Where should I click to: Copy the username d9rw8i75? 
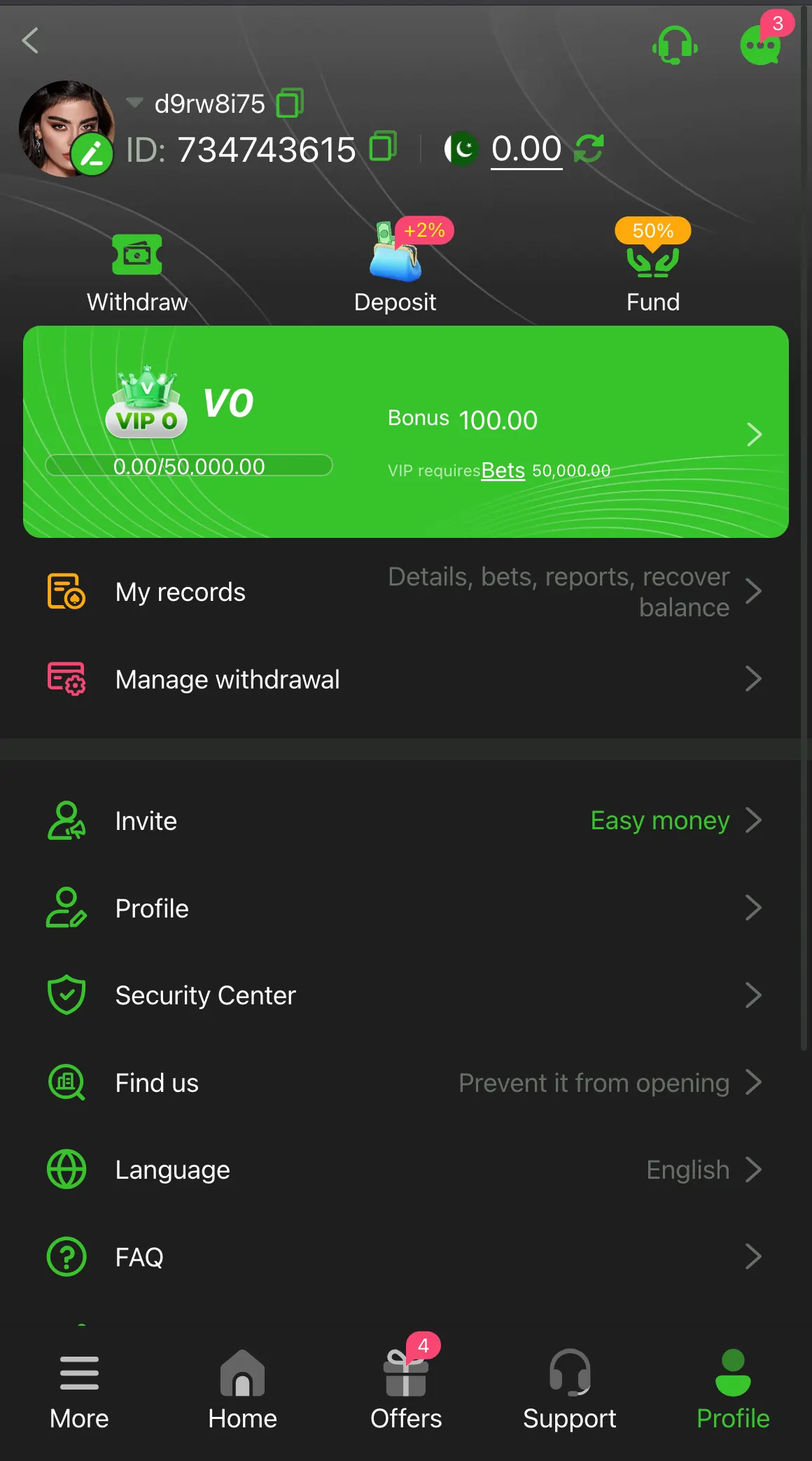290,103
